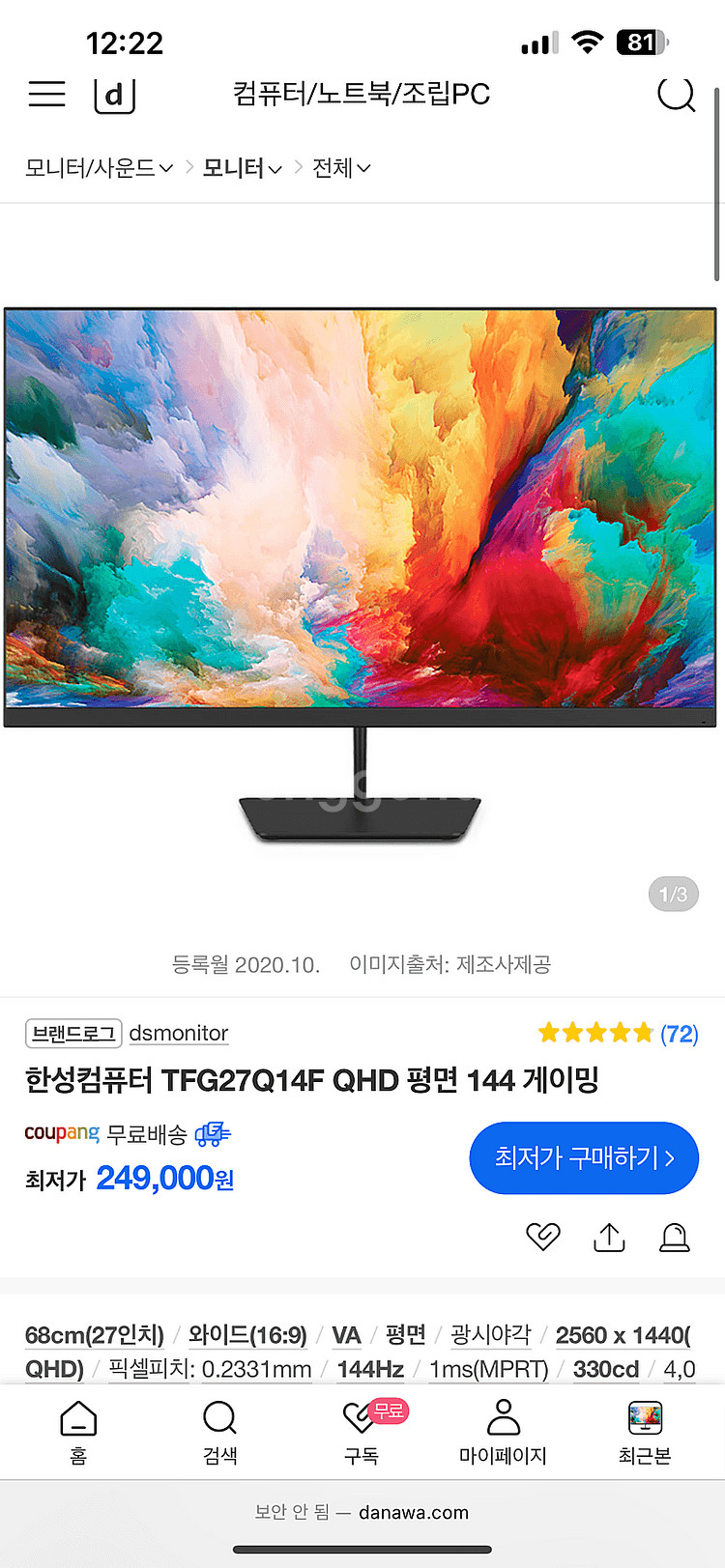This screenshot has width=725, height=1568.
Task: Open the 144Hz spec link
Action: [370, 1369]
